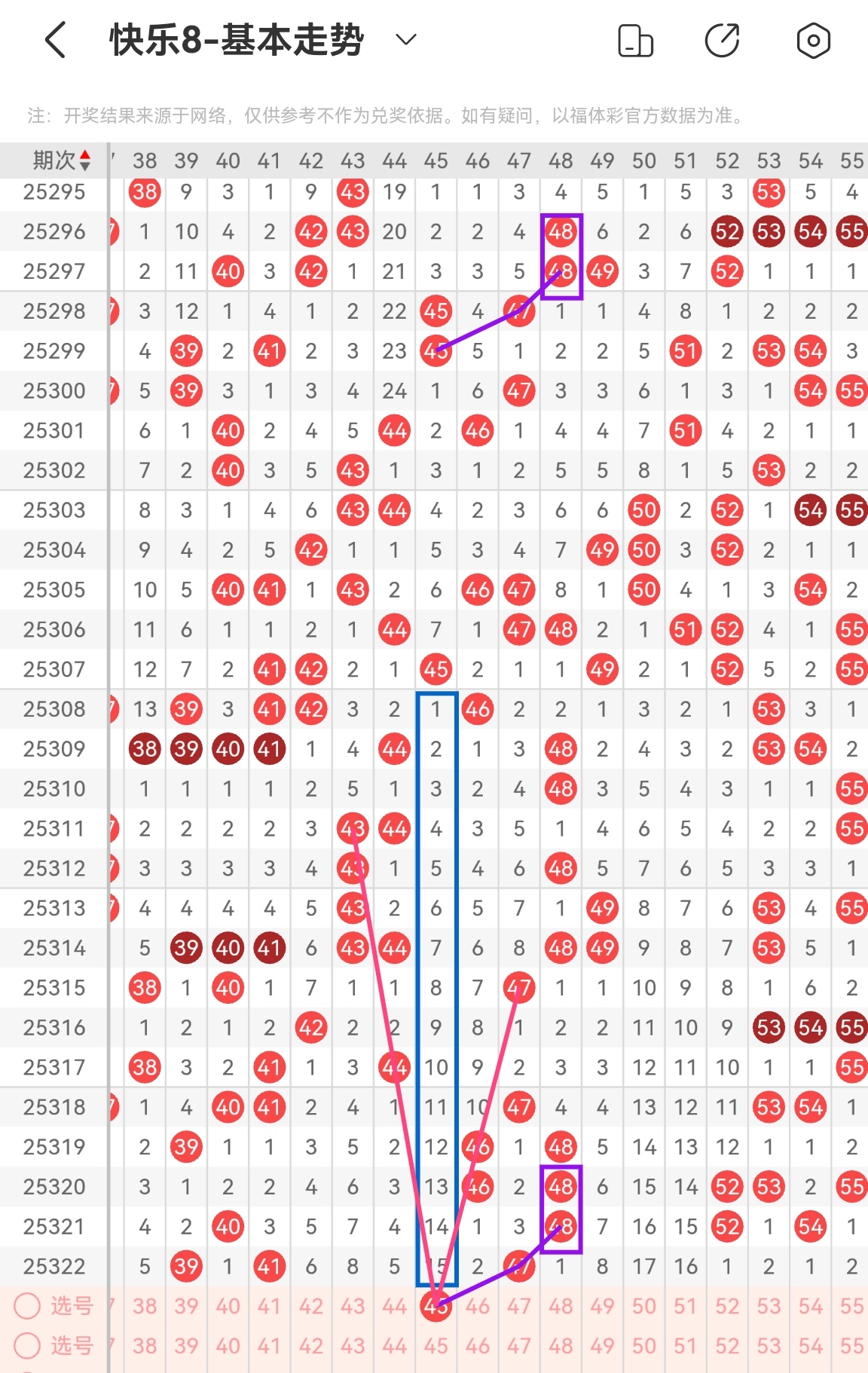868x1373 pixels.
Task: Deselect the highlighted number 45 in the first 选号 row
Action: (x=436, y=1306)
